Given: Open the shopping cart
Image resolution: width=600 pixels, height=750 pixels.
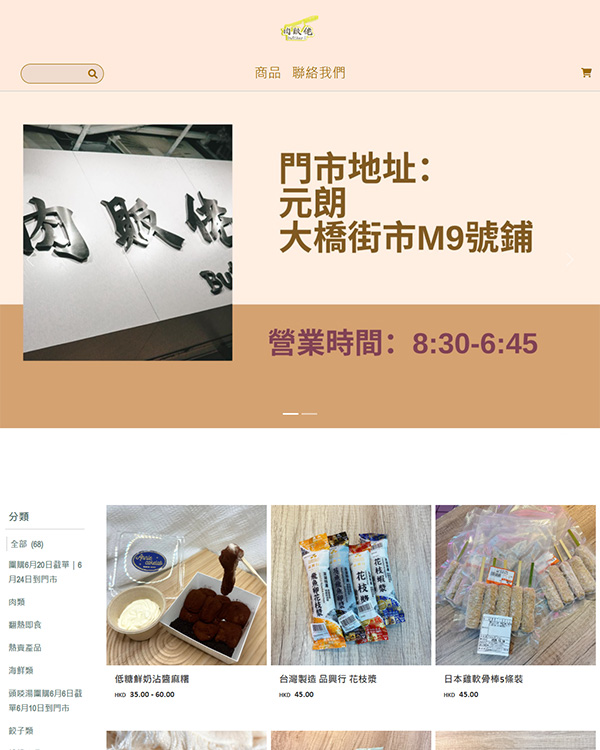Looking at the screenshot, I should click(586, 73).
